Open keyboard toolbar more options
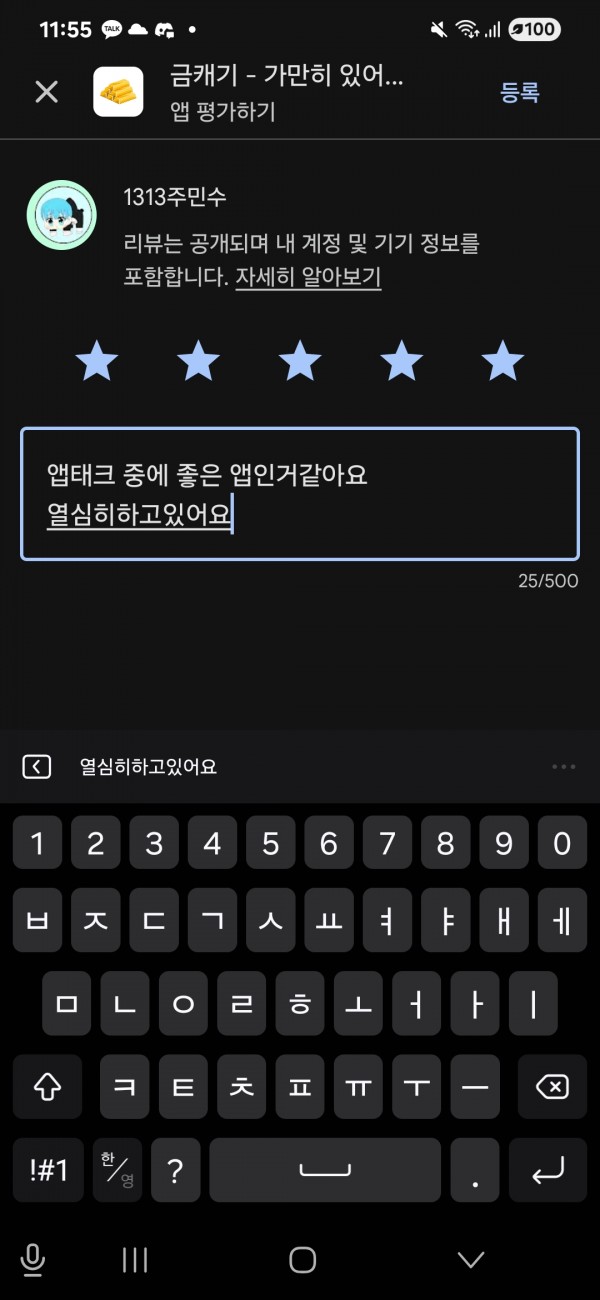The image size is (600, 1300). (563, 767)
